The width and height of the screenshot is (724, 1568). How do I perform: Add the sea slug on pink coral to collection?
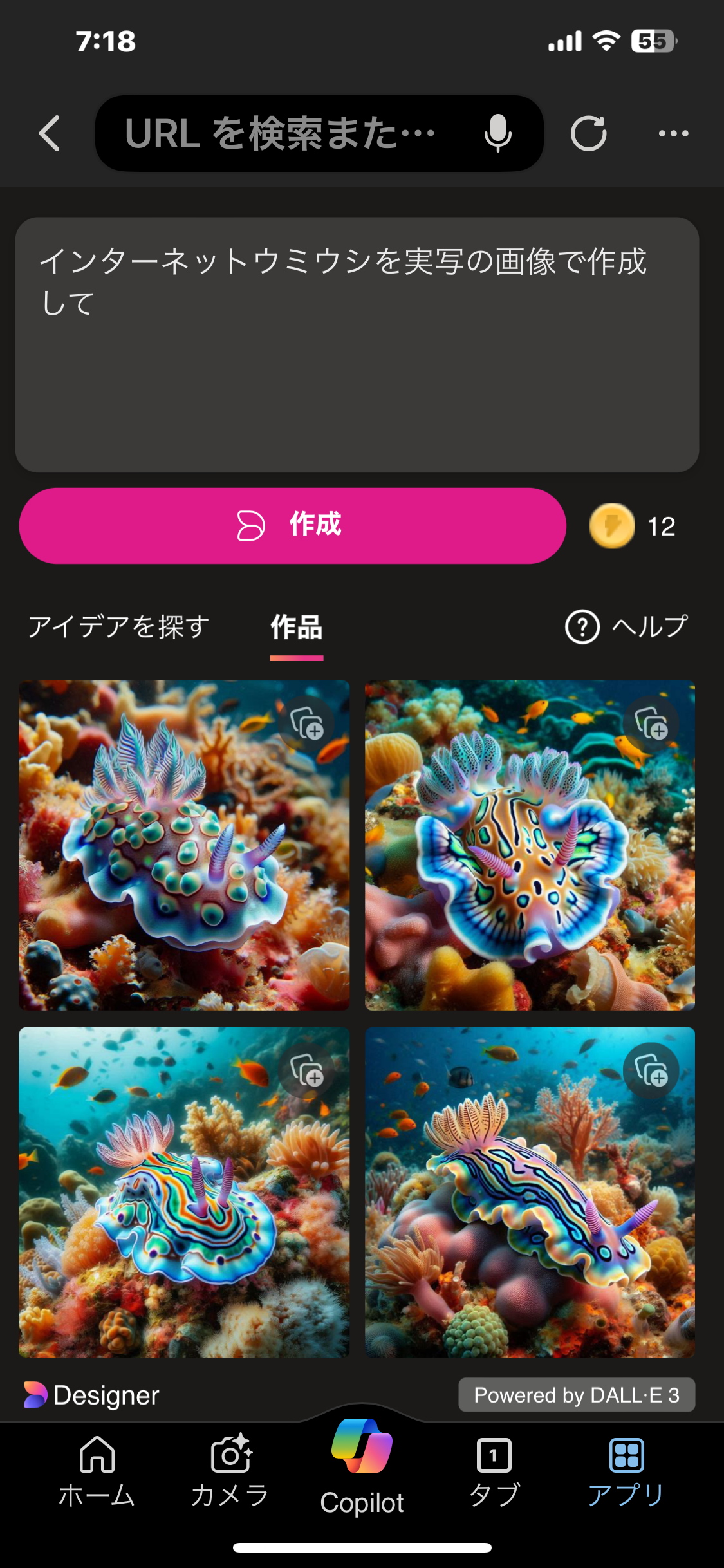651,1070
